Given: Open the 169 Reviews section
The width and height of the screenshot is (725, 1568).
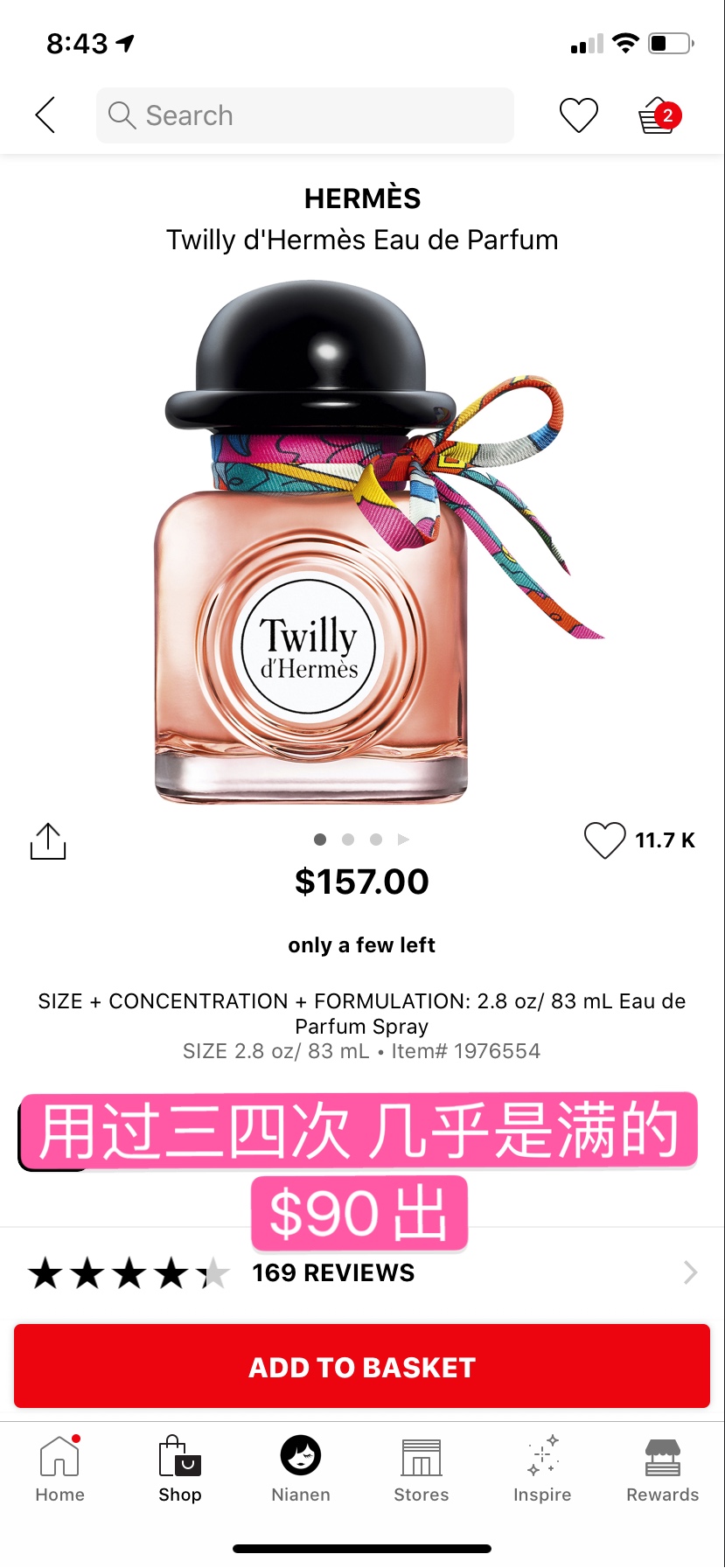Looking at the screenshot, I should coord(362,1273).
